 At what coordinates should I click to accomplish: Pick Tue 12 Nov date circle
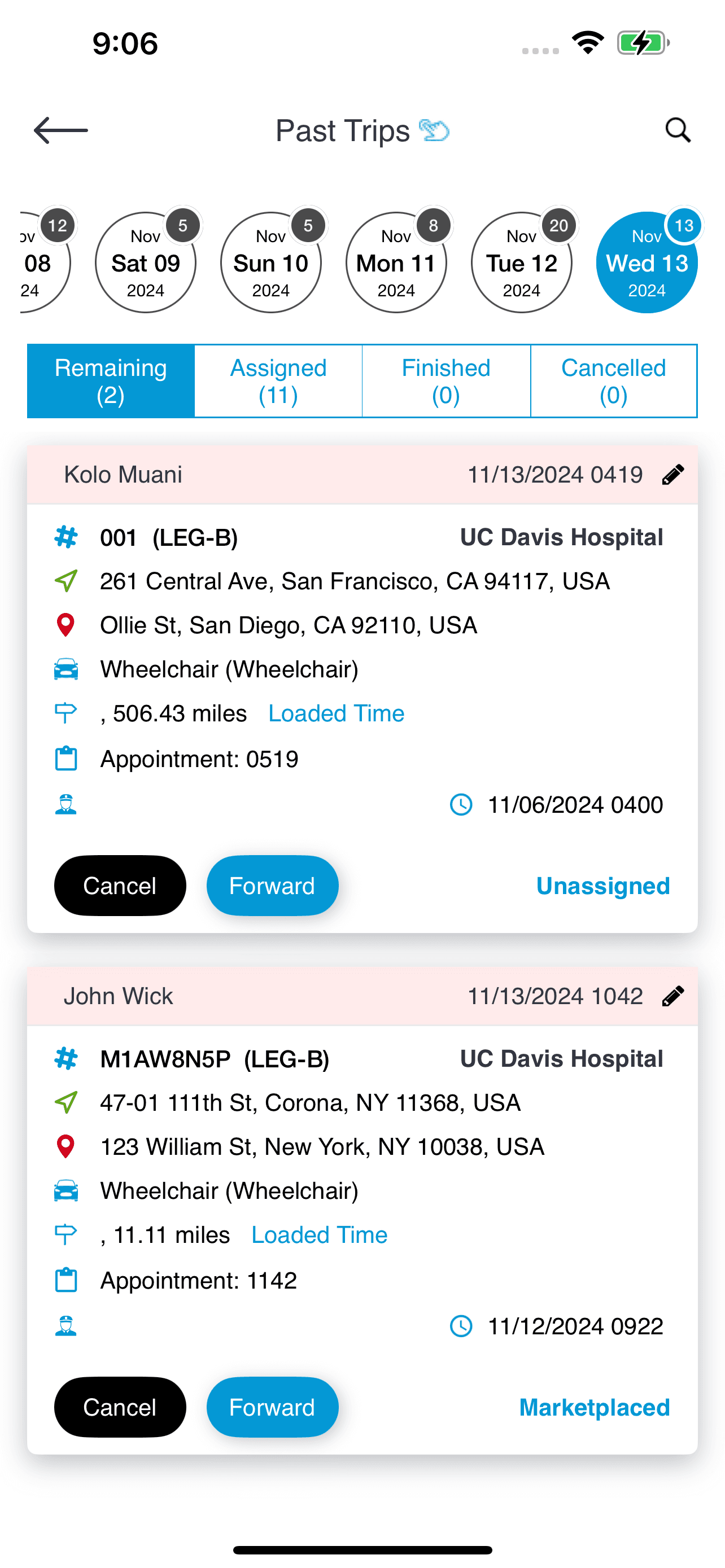coord(522,262)
